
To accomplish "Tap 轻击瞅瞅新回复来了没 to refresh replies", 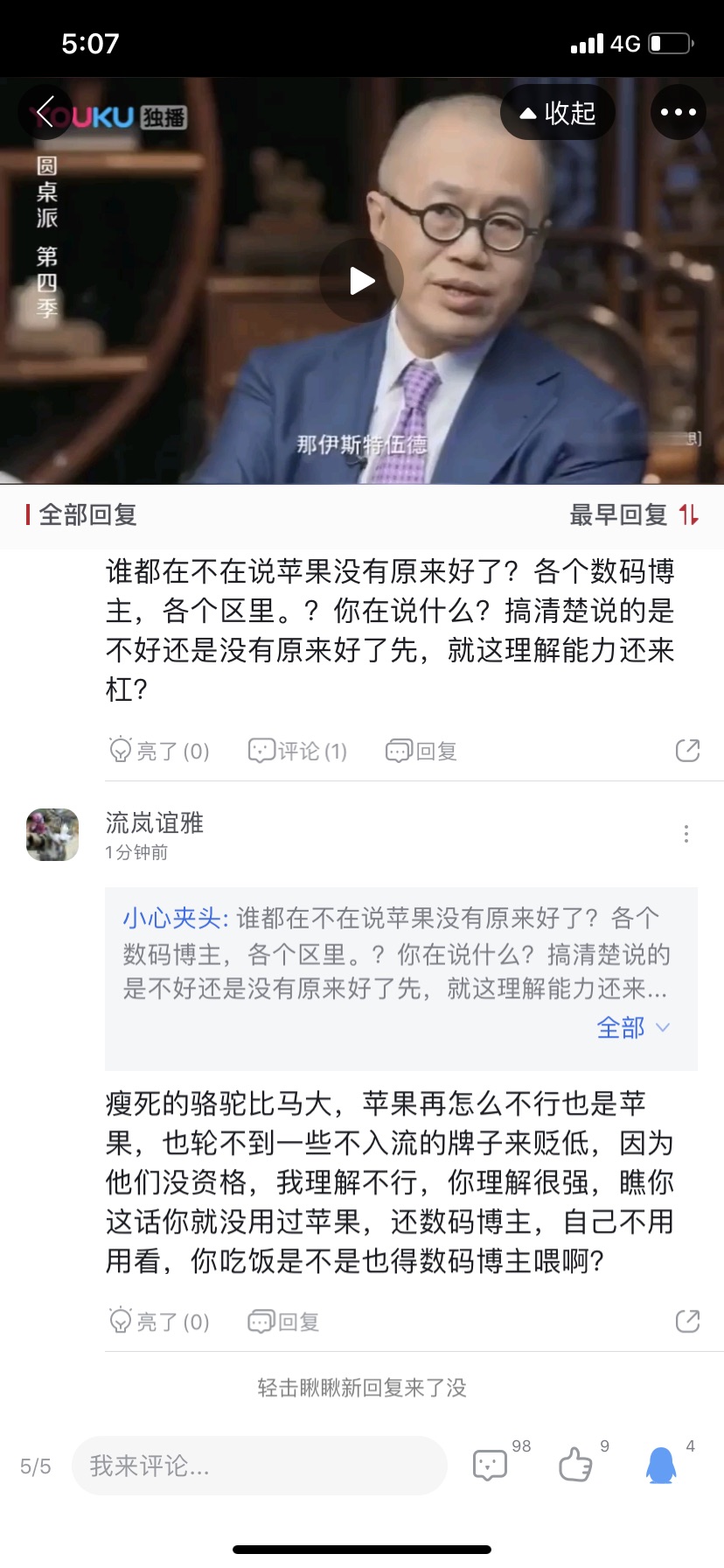I will [x=362, y=1388].
